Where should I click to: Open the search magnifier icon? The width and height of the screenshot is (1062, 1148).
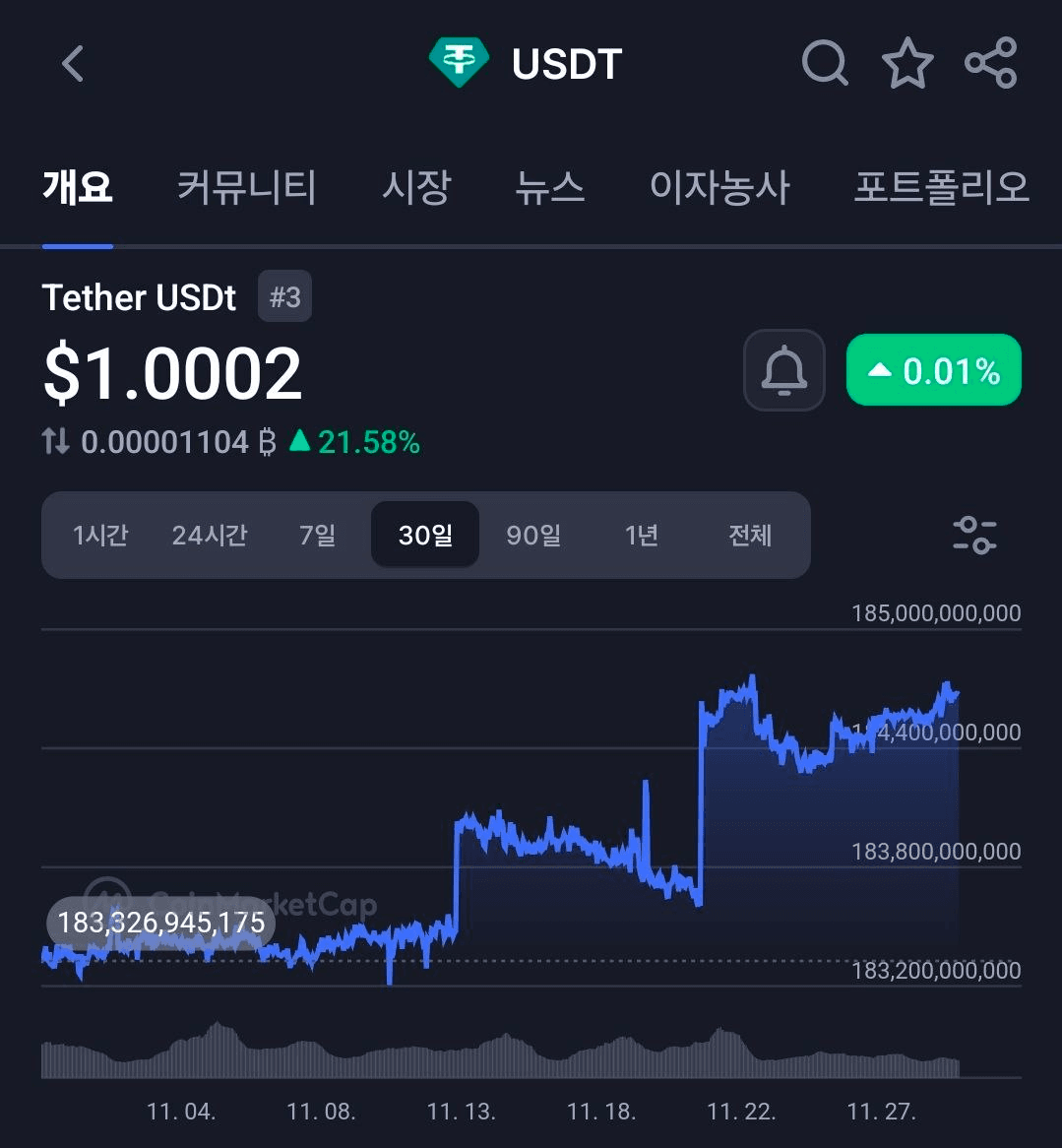[825, 64]
